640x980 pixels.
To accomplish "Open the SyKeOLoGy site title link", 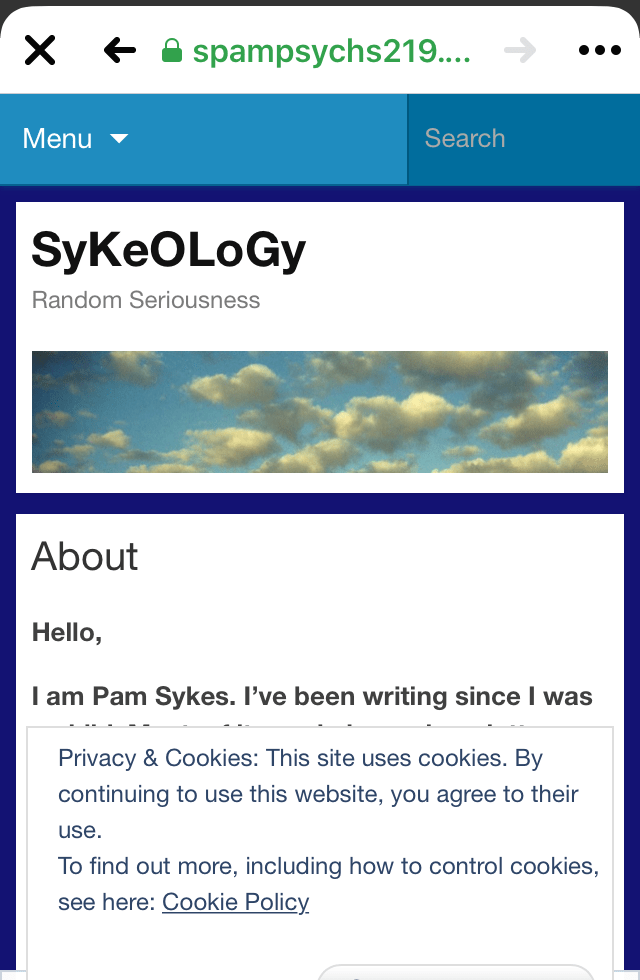I will (168, 250).
